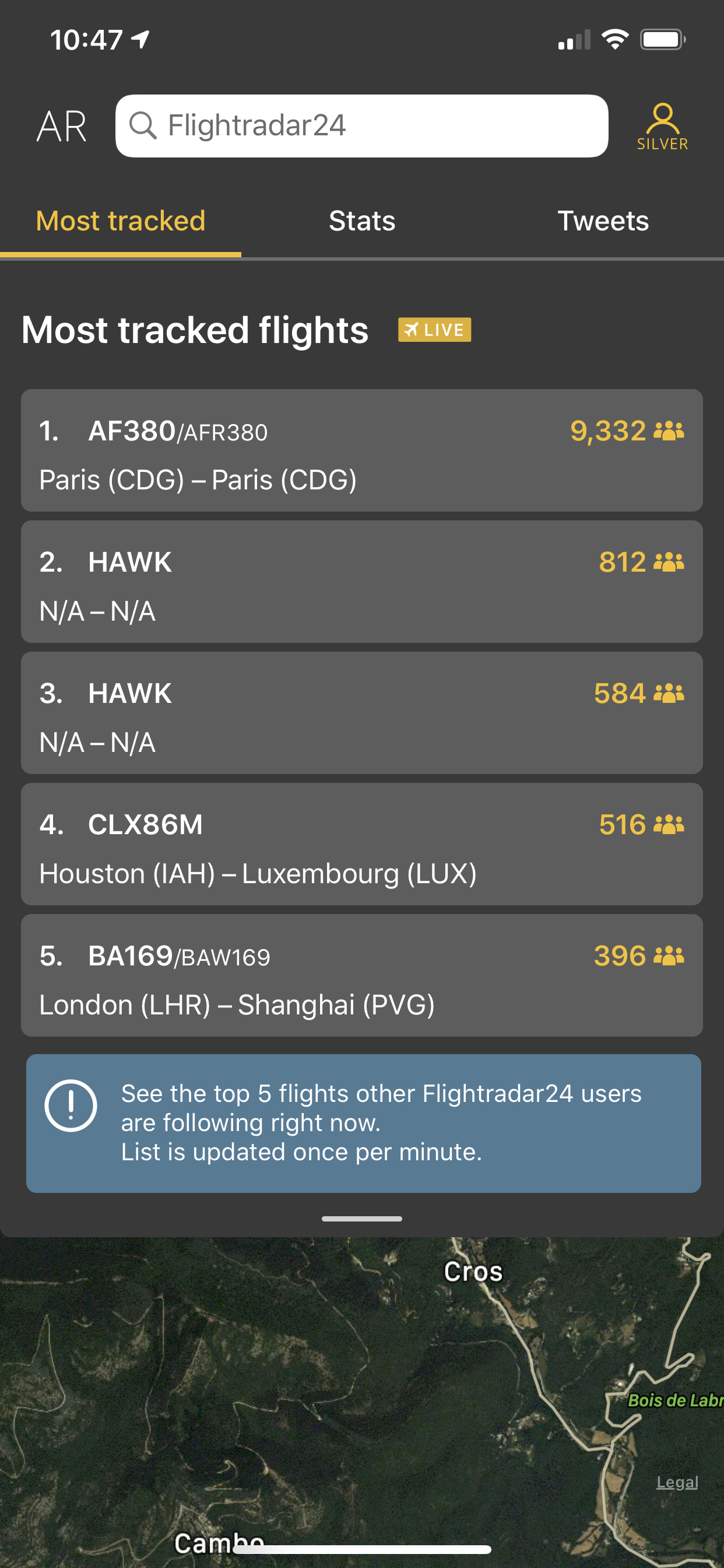Switch to the Tweets tab

click(x=603, y=221)
